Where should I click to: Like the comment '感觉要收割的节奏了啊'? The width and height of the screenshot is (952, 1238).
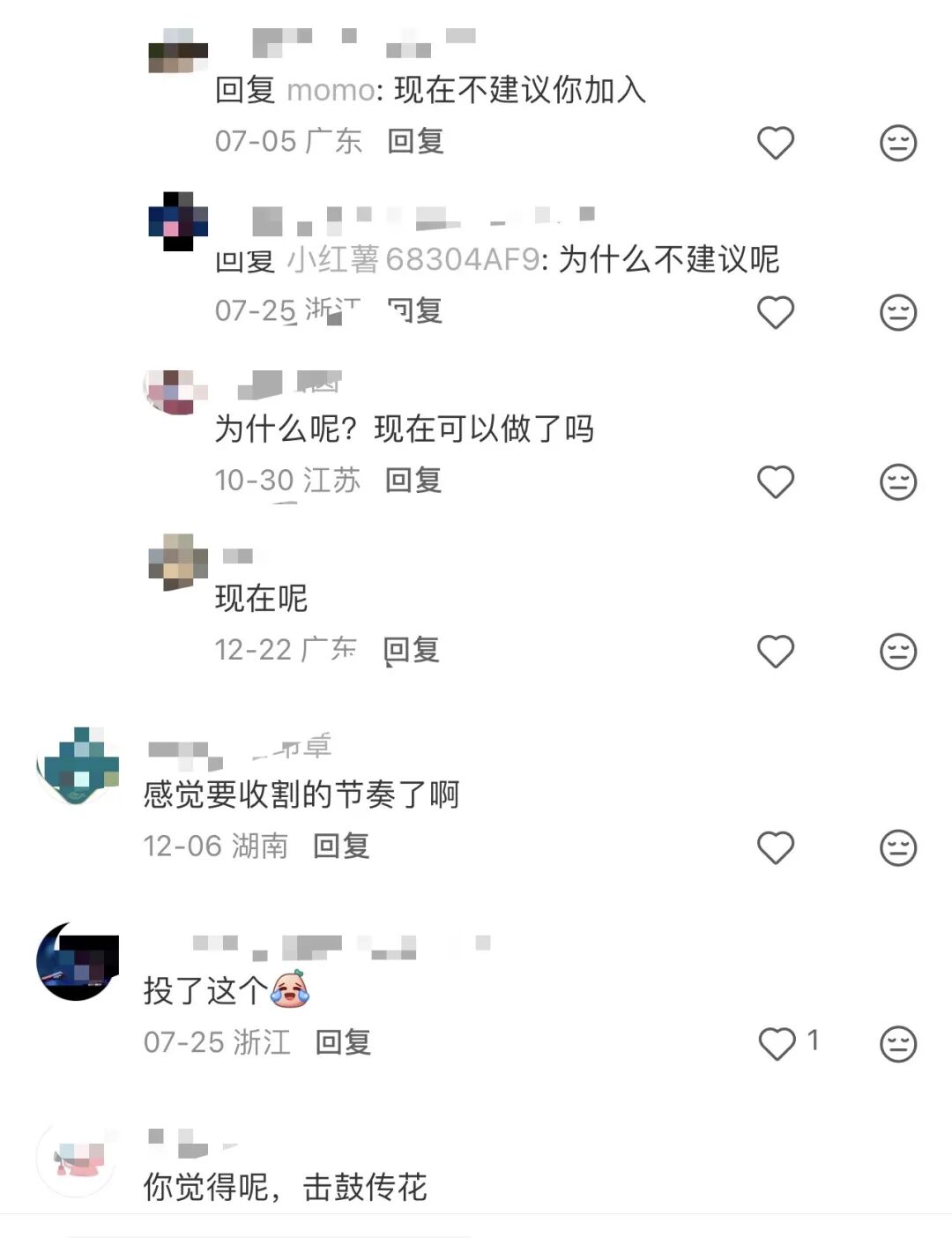776,847
